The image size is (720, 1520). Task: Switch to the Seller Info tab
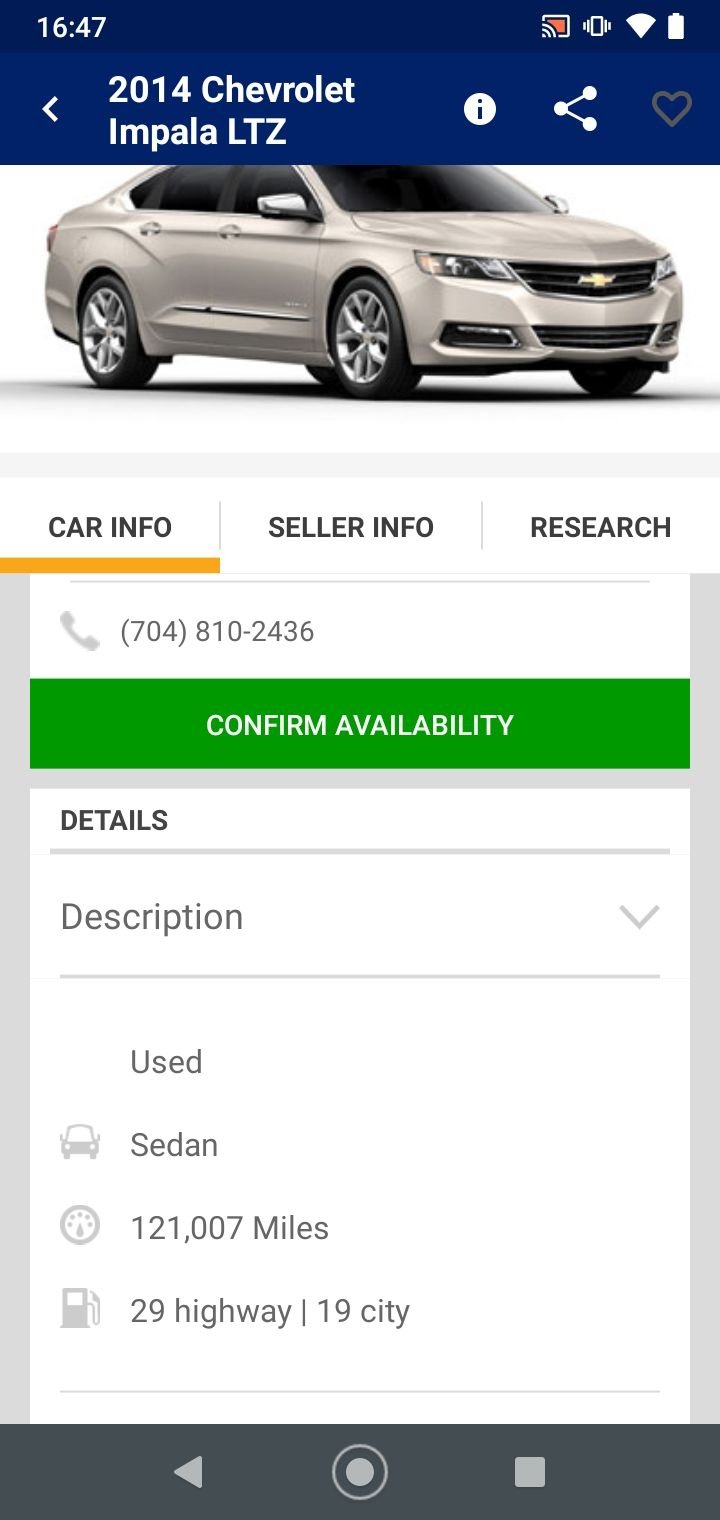click(351, 527)
